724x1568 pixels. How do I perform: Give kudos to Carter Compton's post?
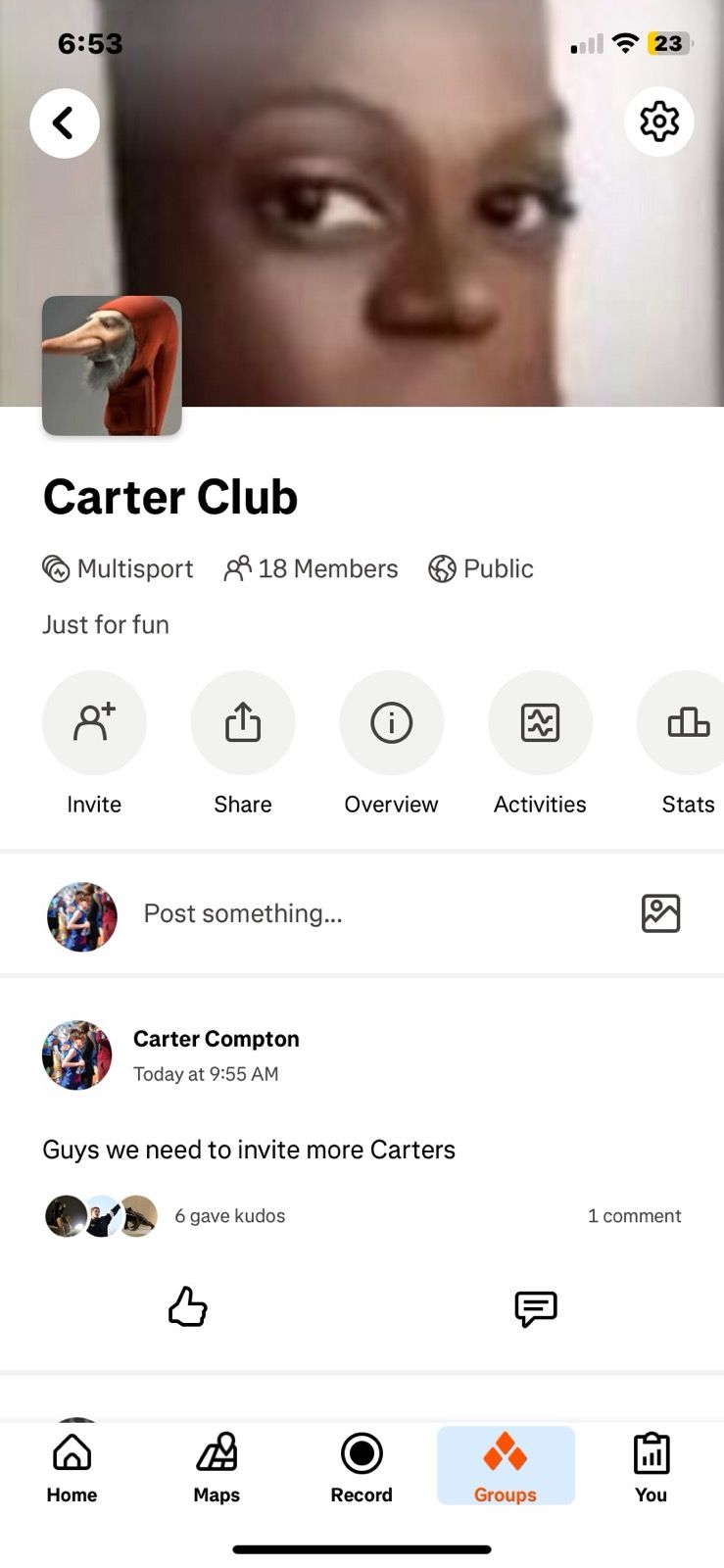pyautogui.click(x=187, y=1307)
